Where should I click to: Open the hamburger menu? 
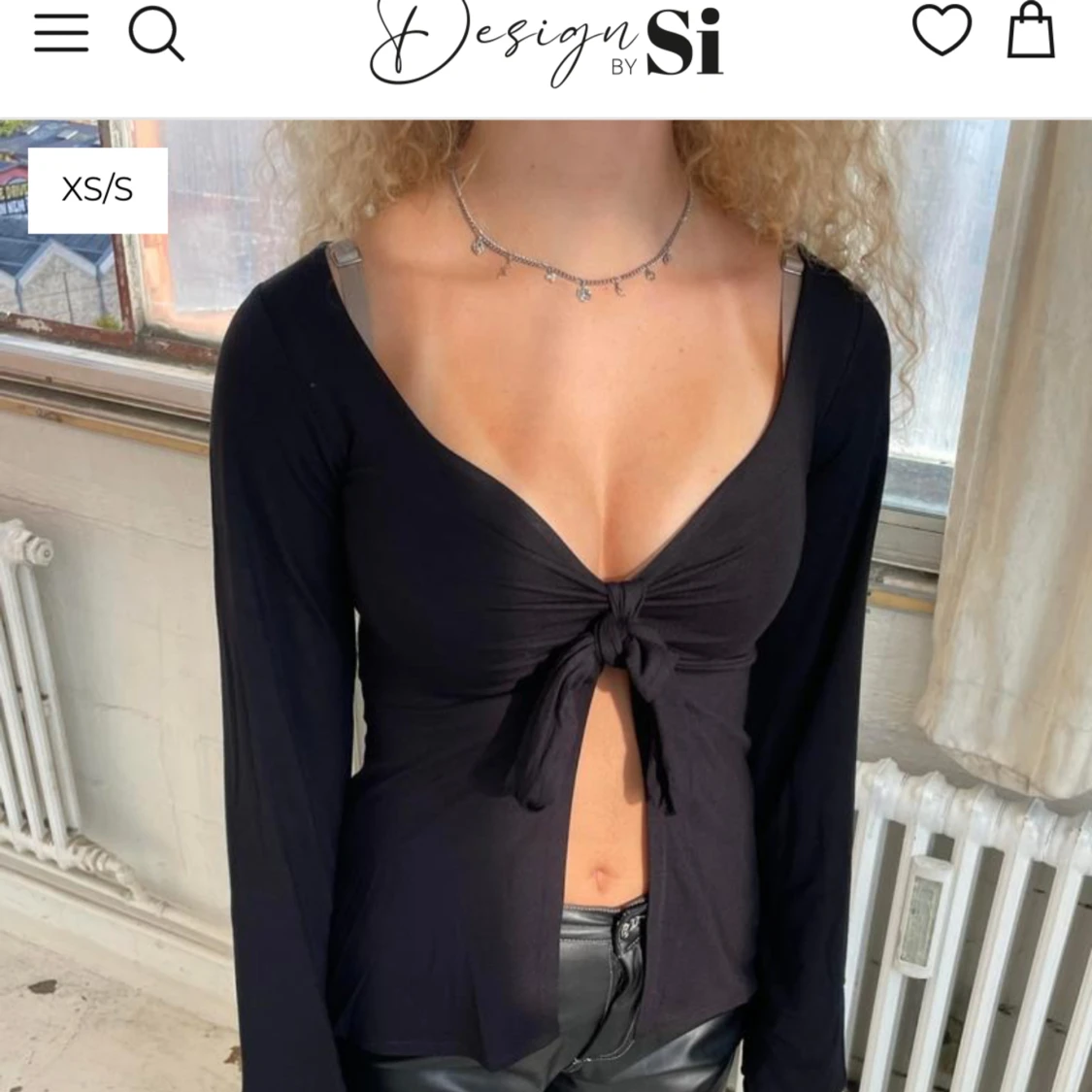click(x=61, y=33)
